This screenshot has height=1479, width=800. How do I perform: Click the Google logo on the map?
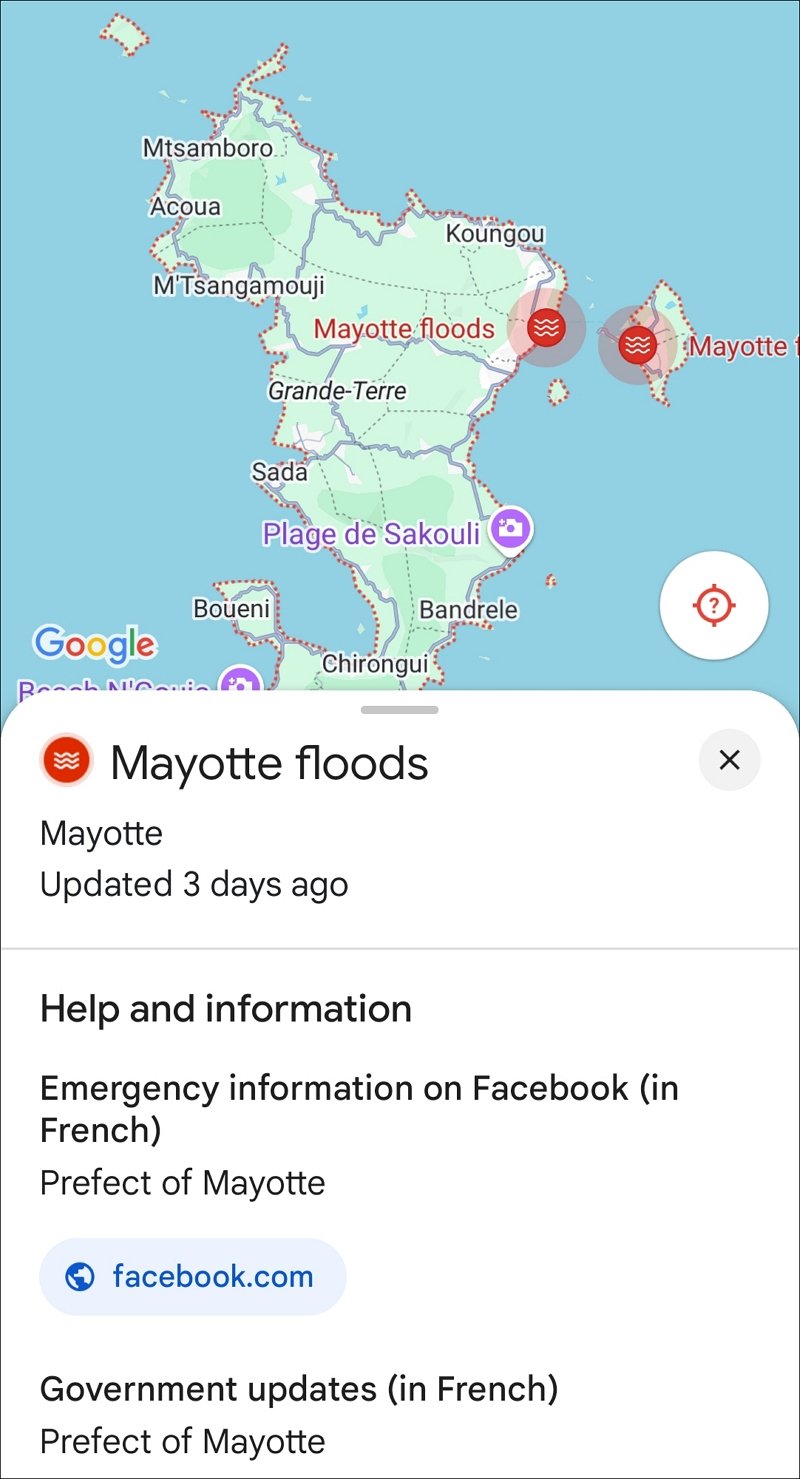click(x=95, y=646)
